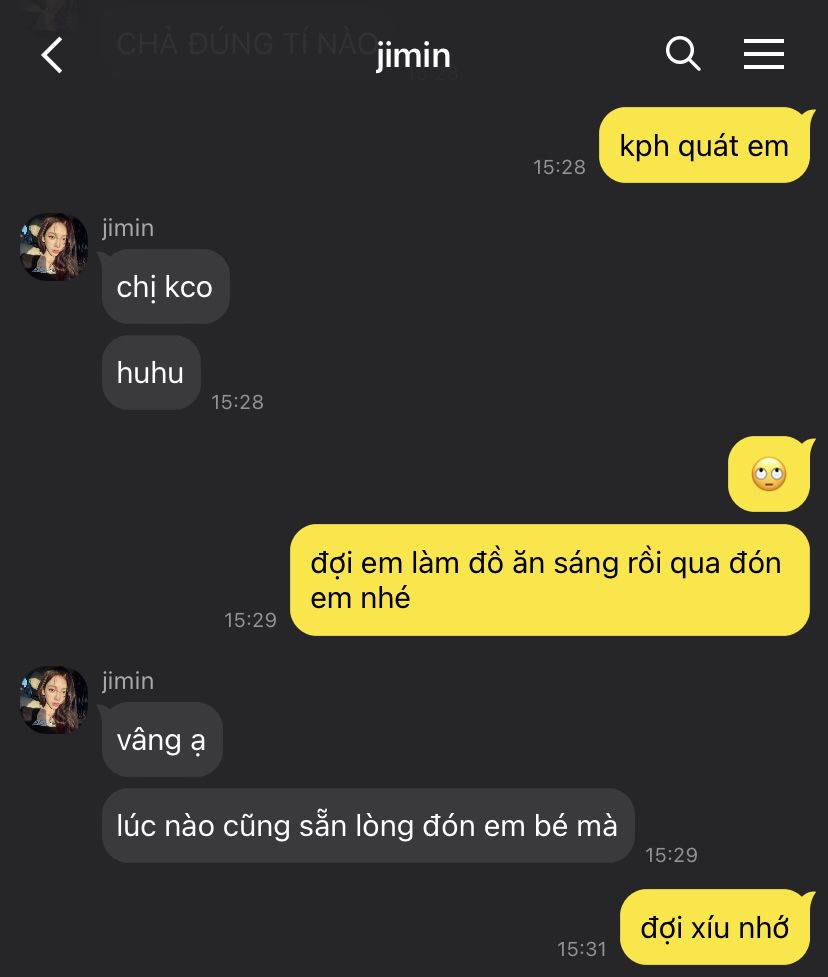828x977 pixels.
Task: Open jimin's avatar beside the "chị kco" message
Action: click(x=54, y=246)
